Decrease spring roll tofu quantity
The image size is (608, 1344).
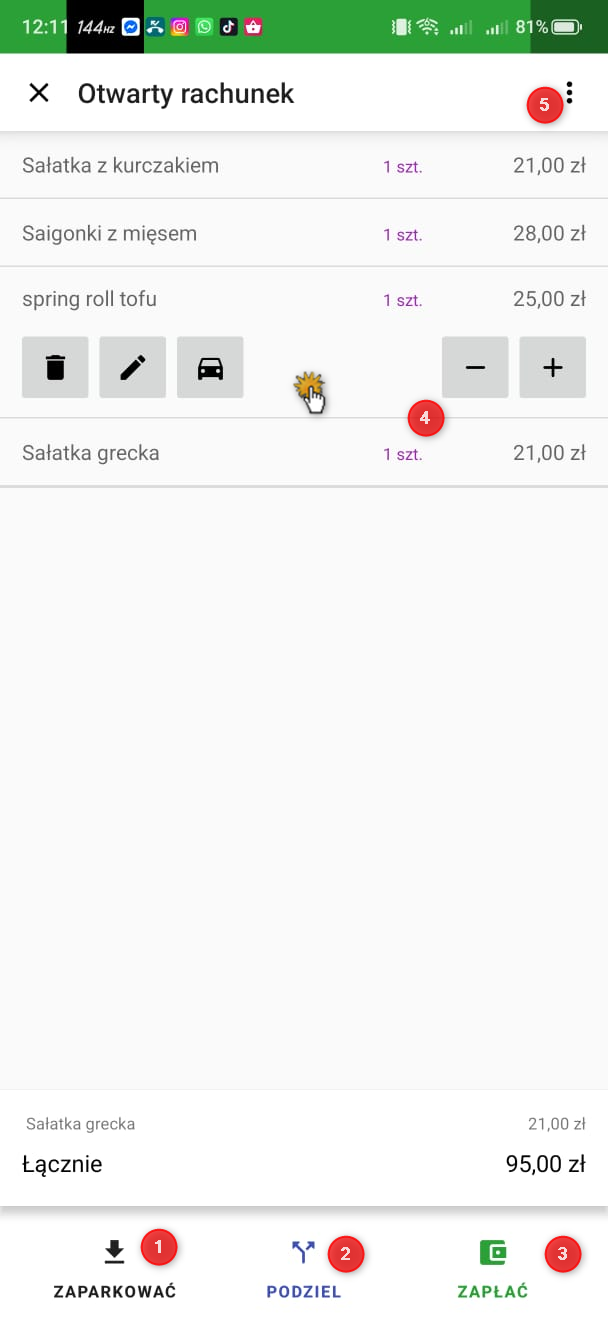point(475,367)
